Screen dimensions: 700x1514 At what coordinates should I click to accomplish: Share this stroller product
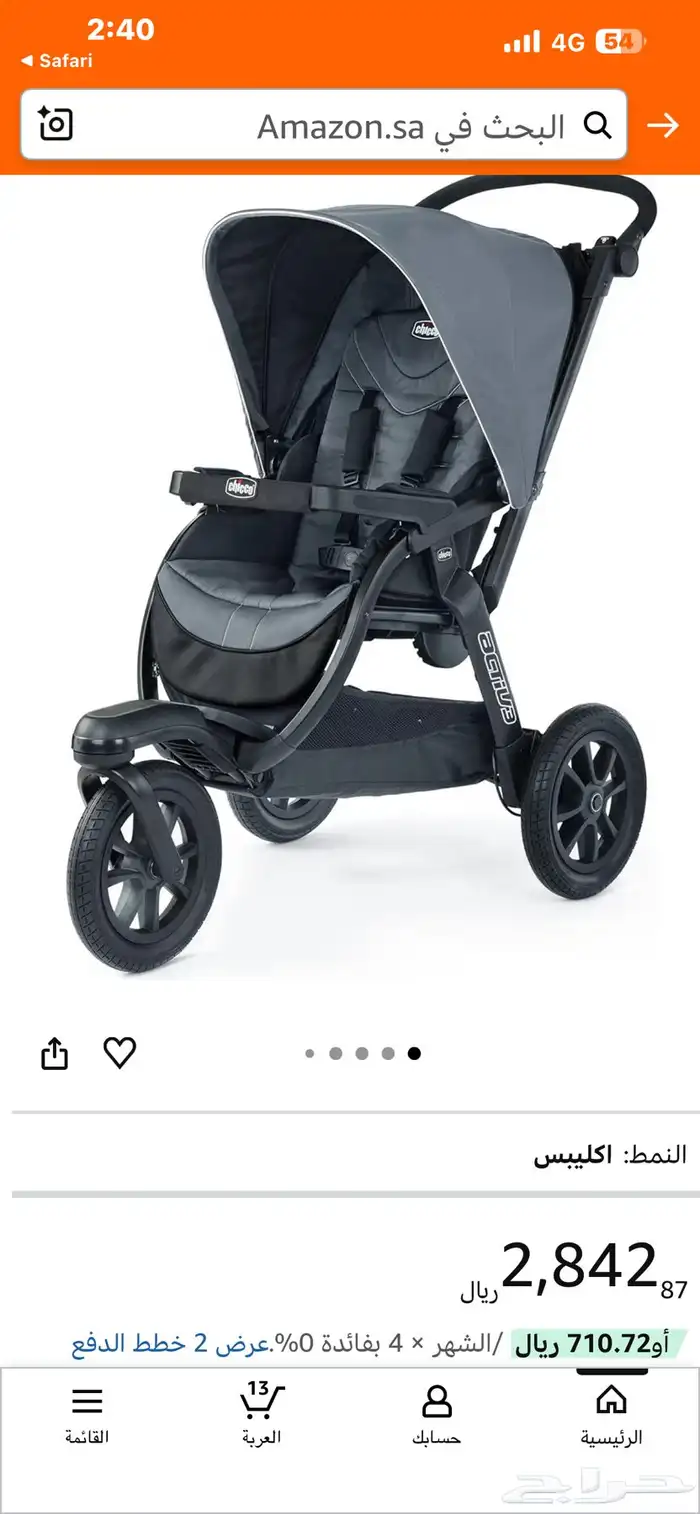pyautogui.click(x=55, y=1053)
